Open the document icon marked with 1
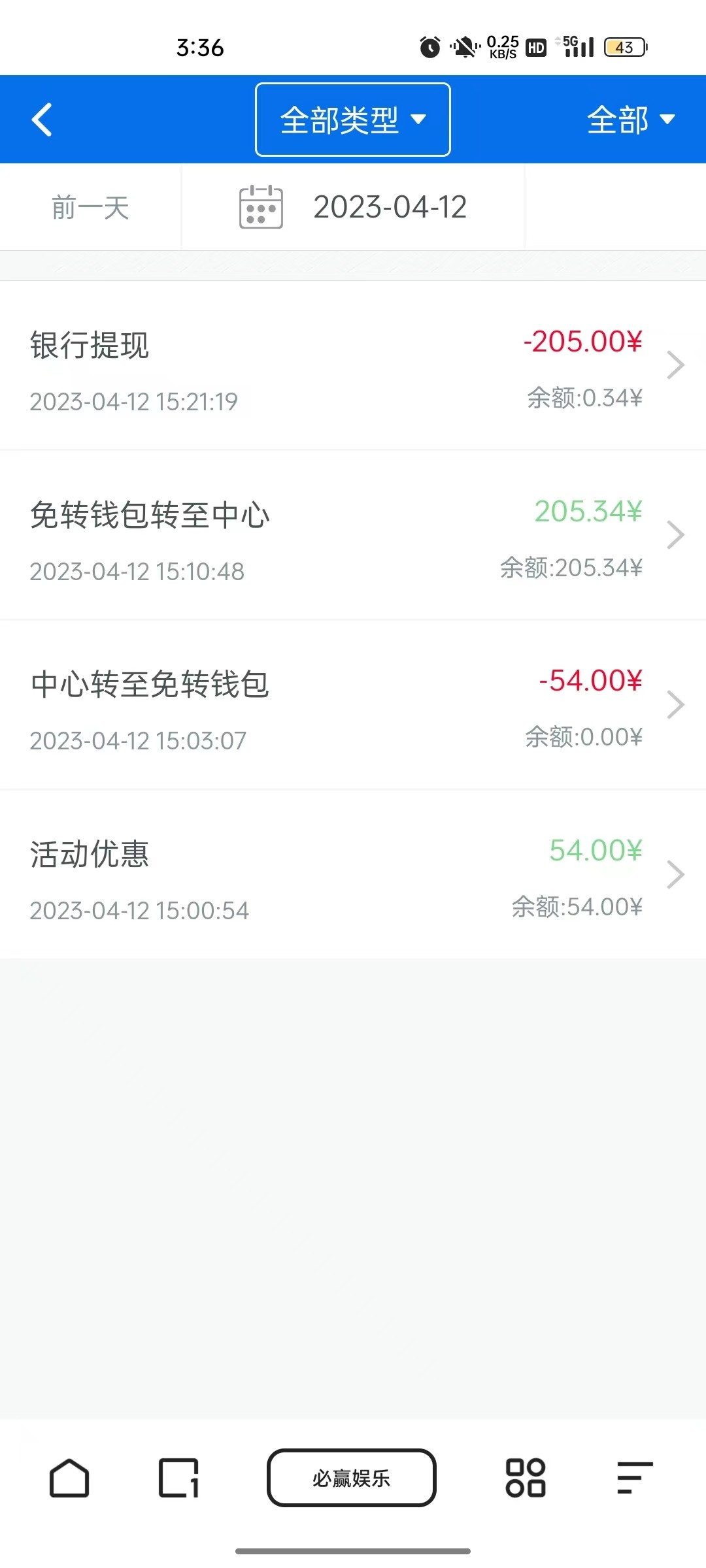Viewport: 706px width, 1568px height. click(x=176, y=1478)
